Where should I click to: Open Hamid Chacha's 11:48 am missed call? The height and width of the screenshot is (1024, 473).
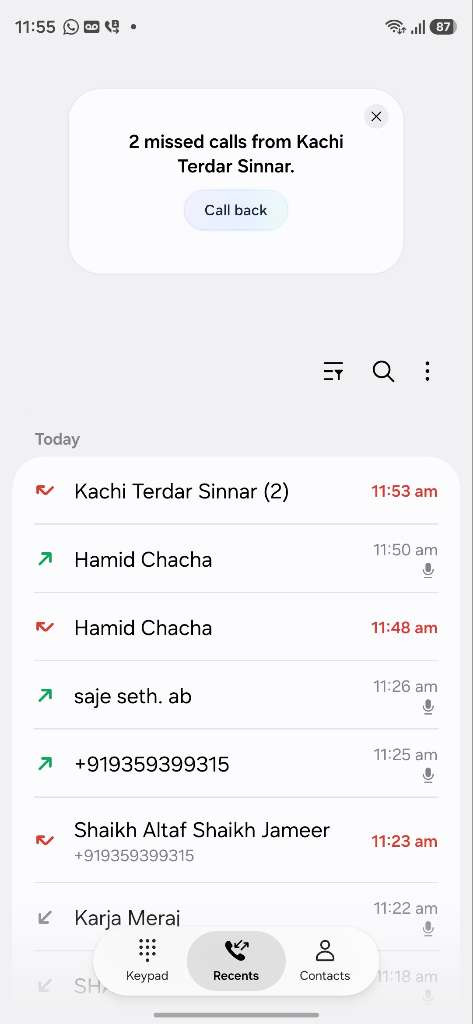pyautogui.click(x=236, y=628)
